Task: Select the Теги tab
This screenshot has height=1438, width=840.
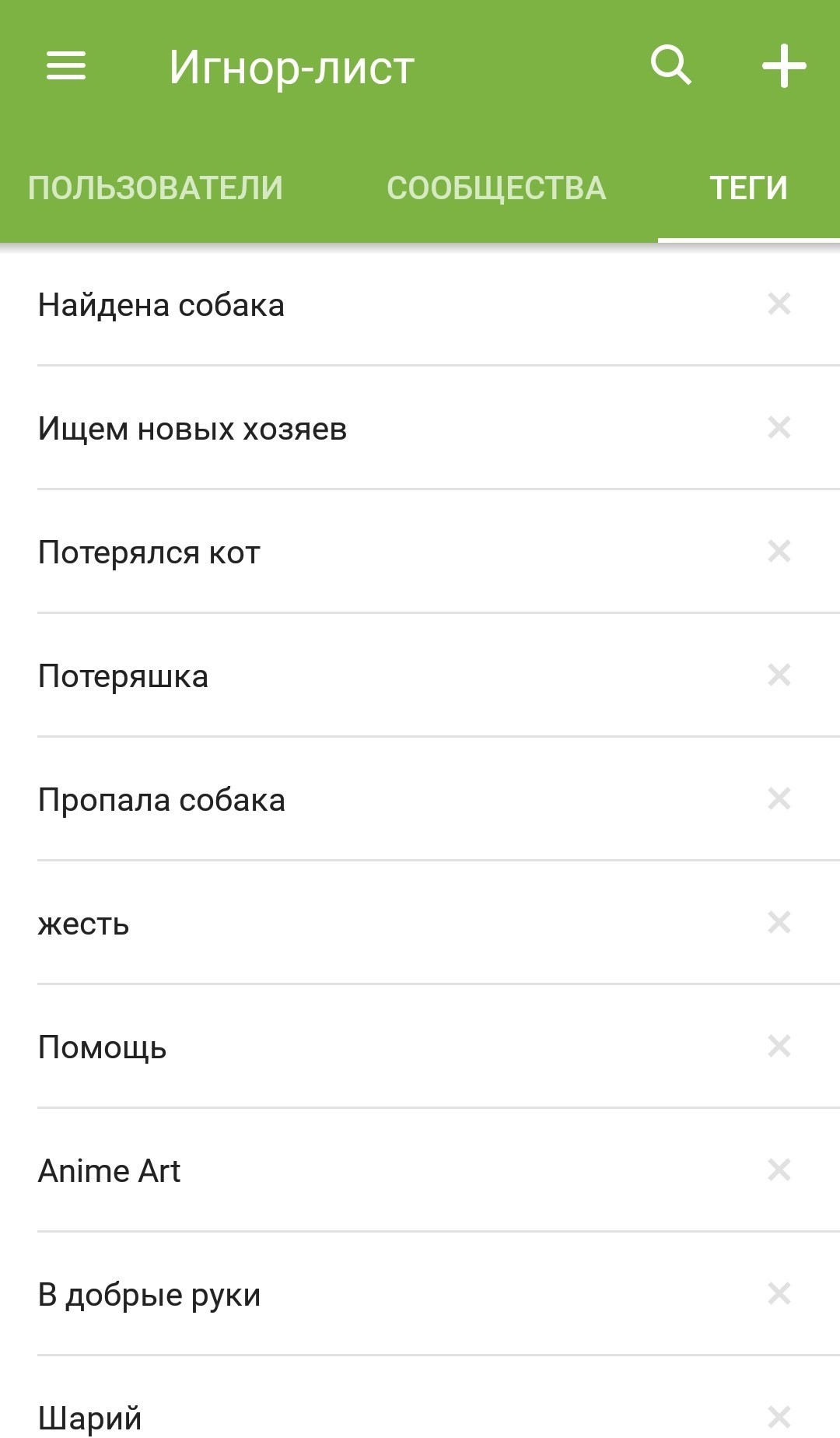Action: (x=748, y=188)
